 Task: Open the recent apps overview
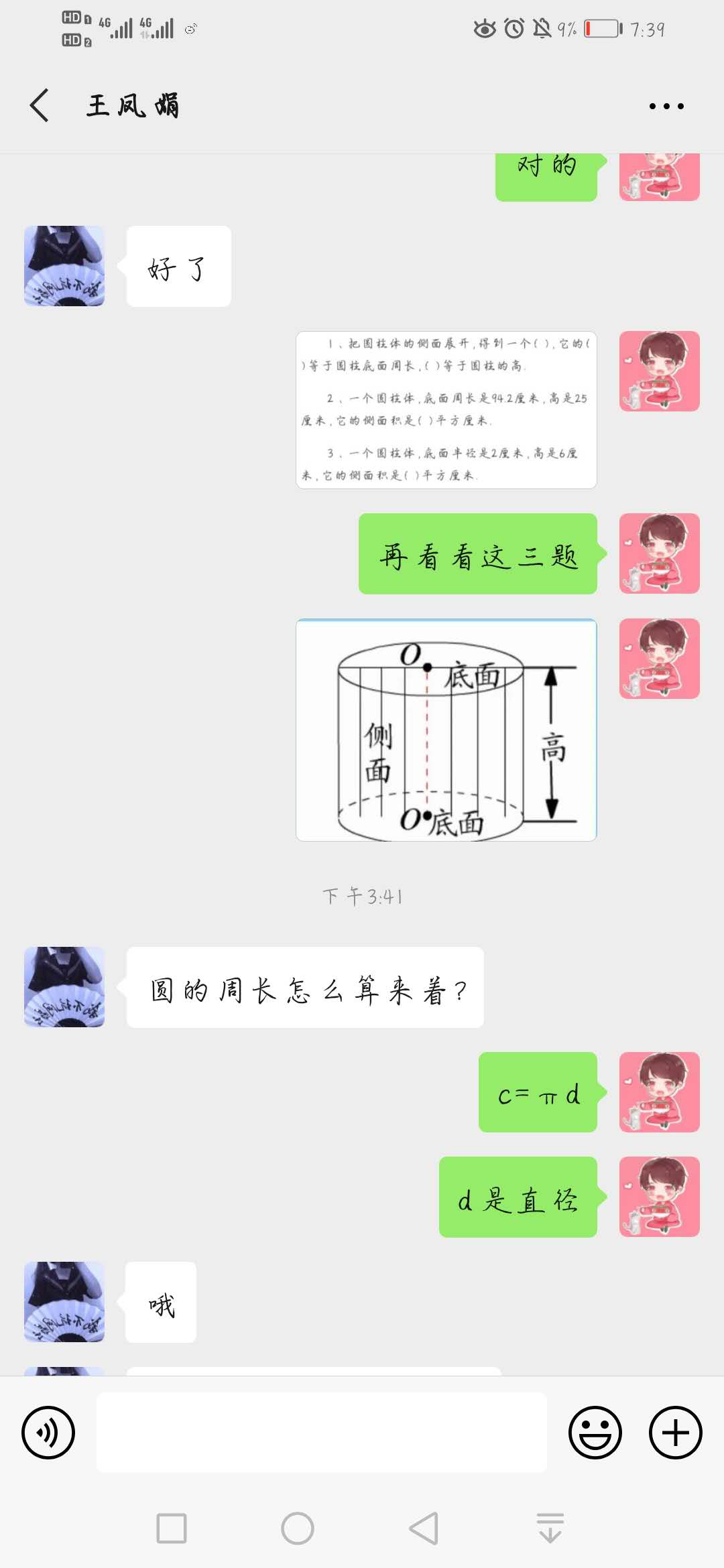pos(172,1528)
